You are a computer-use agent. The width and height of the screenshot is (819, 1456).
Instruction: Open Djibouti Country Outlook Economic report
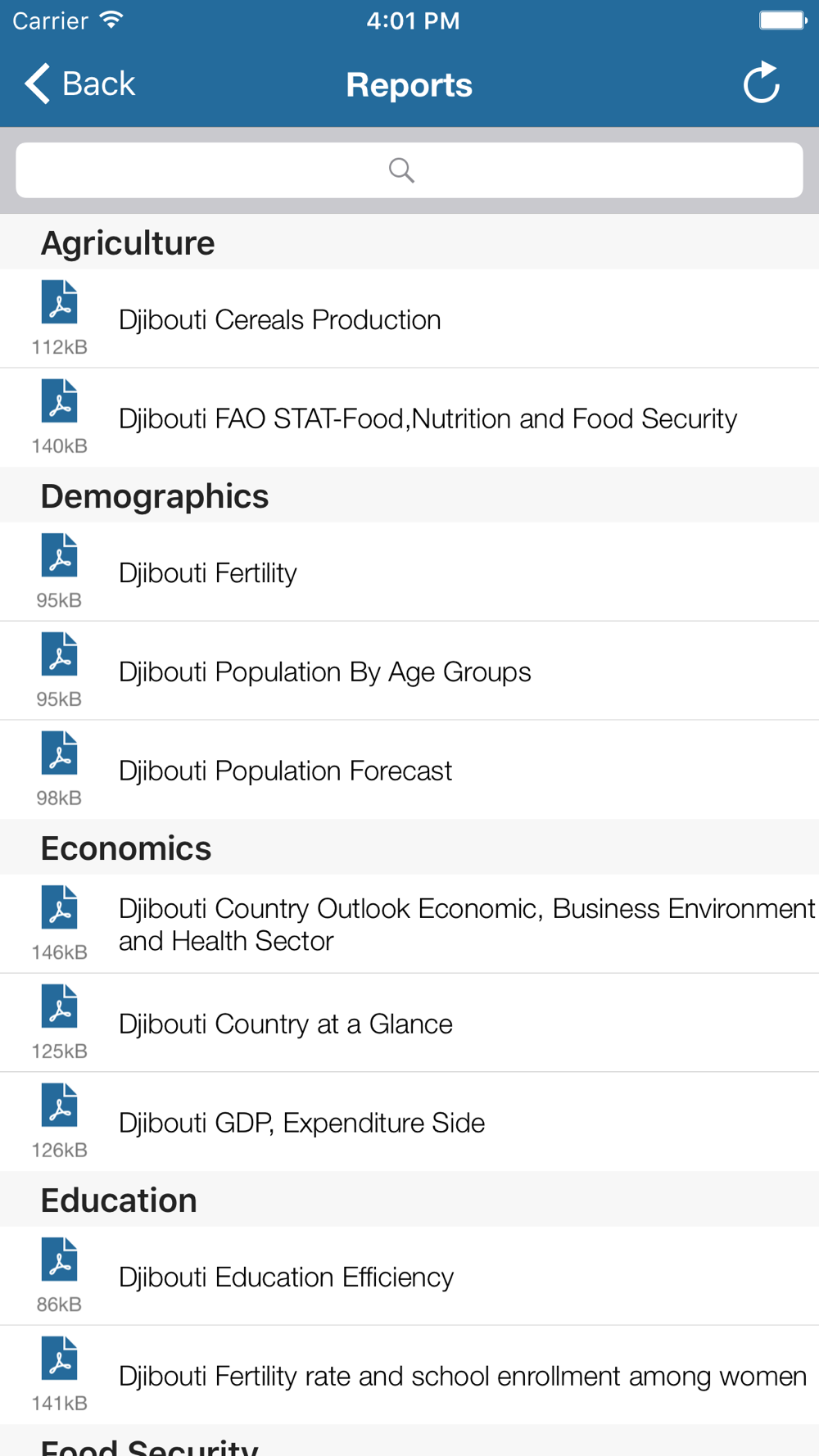[x=409, y=925]
